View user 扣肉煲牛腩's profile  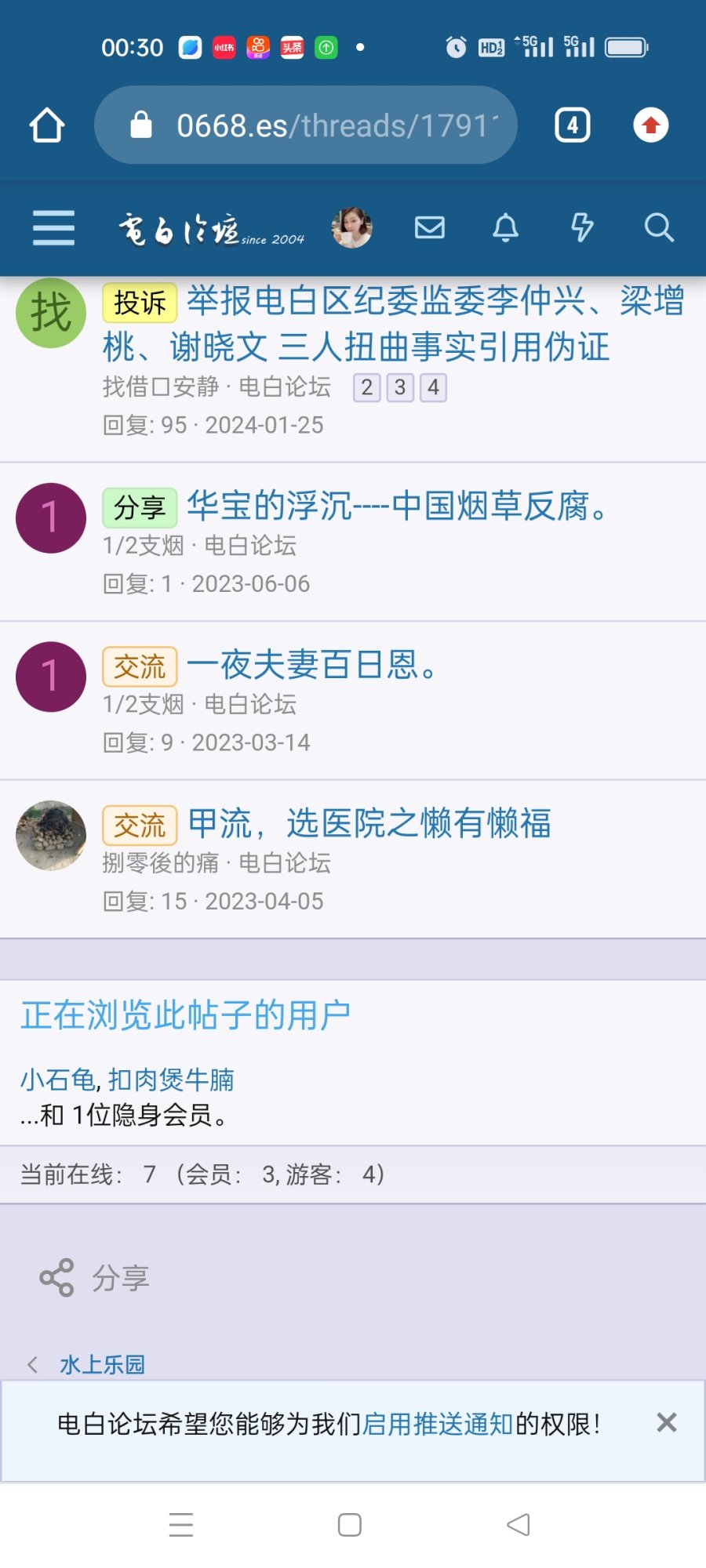point(171,1080)
